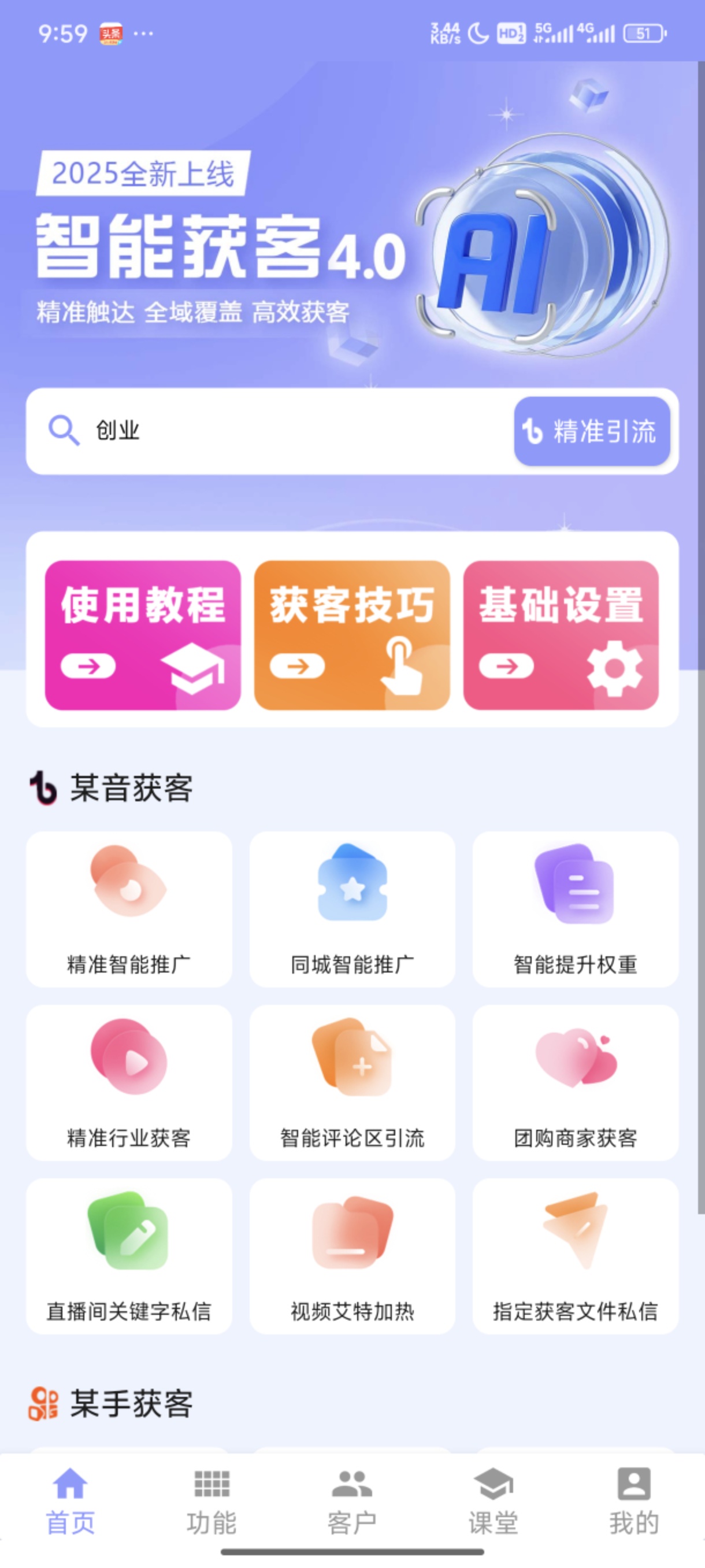Open 同城智能推广
This screenshot has width=705, height=1568.
[x=352, y=909]
